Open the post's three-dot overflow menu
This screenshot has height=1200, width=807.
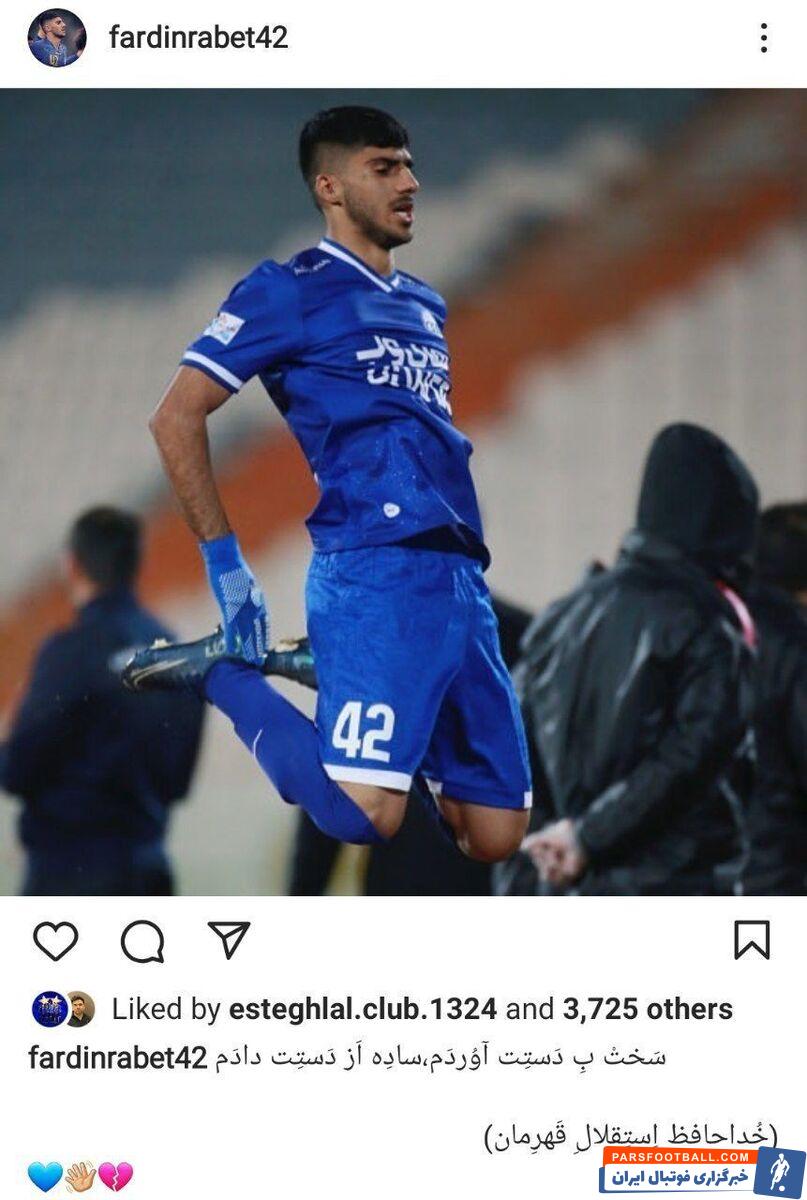coord(763,38)
